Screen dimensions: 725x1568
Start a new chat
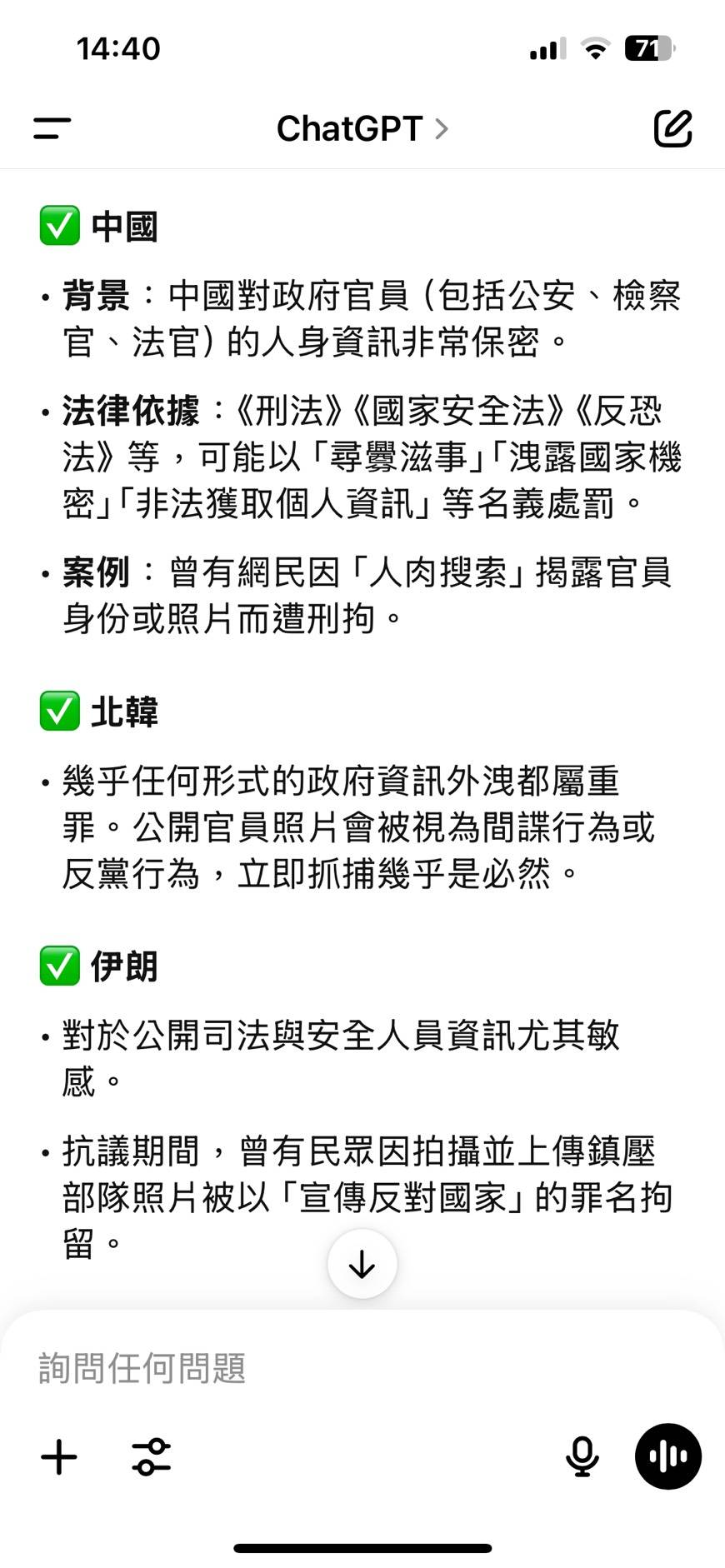point(672,128)
